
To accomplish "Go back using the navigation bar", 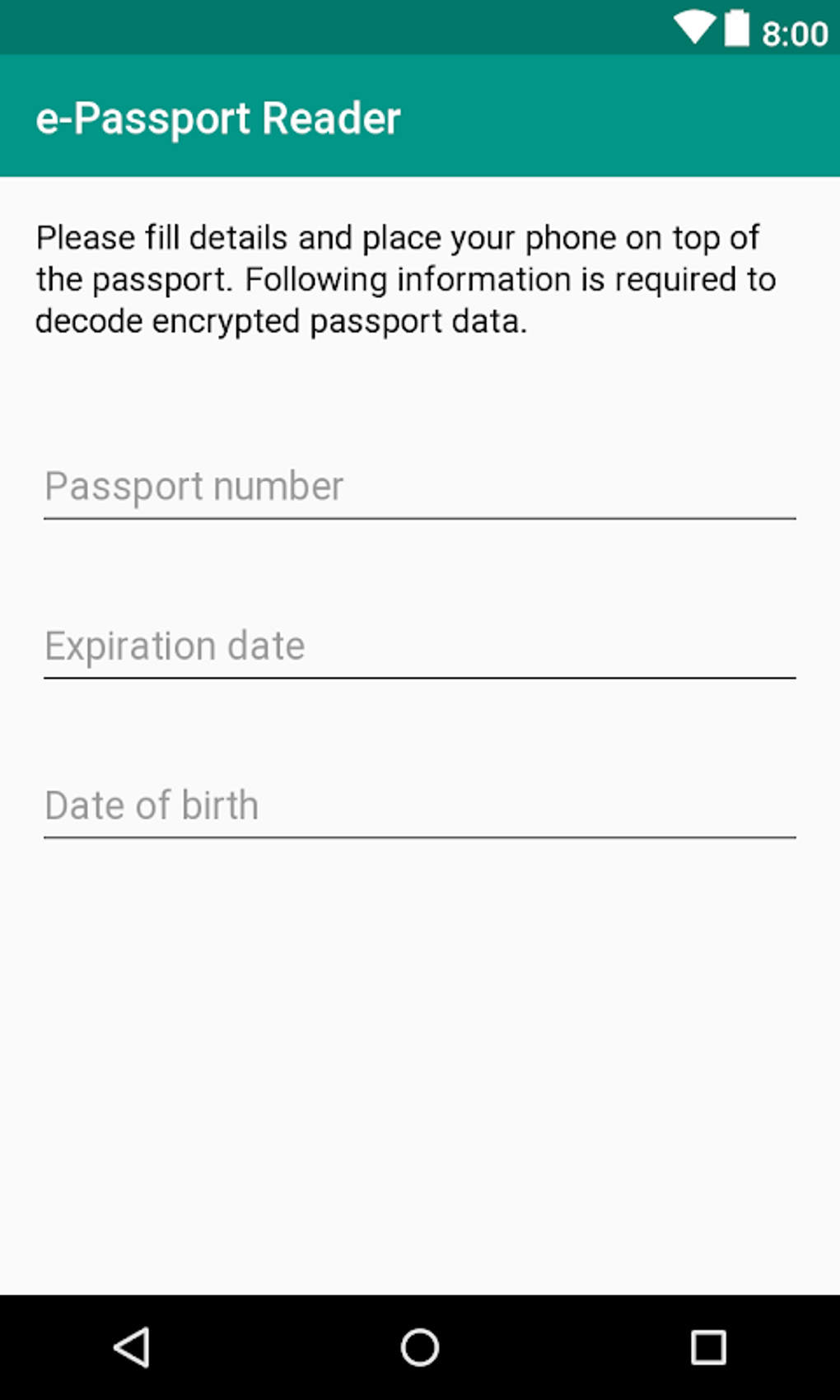I will 132,1348.
